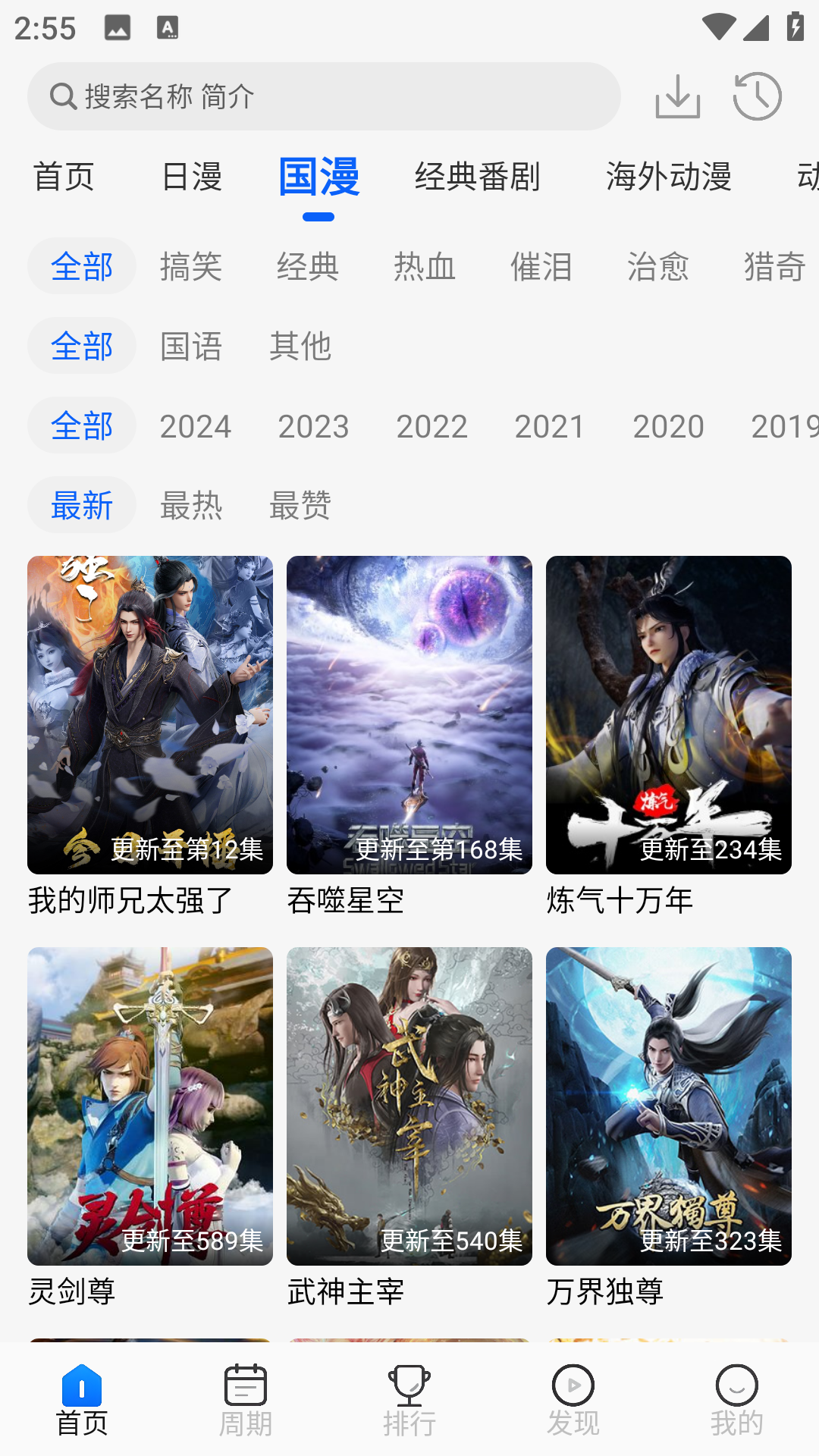Sort the list by 最热
The image size is (819, 1456).
click(x=191, y=505)
